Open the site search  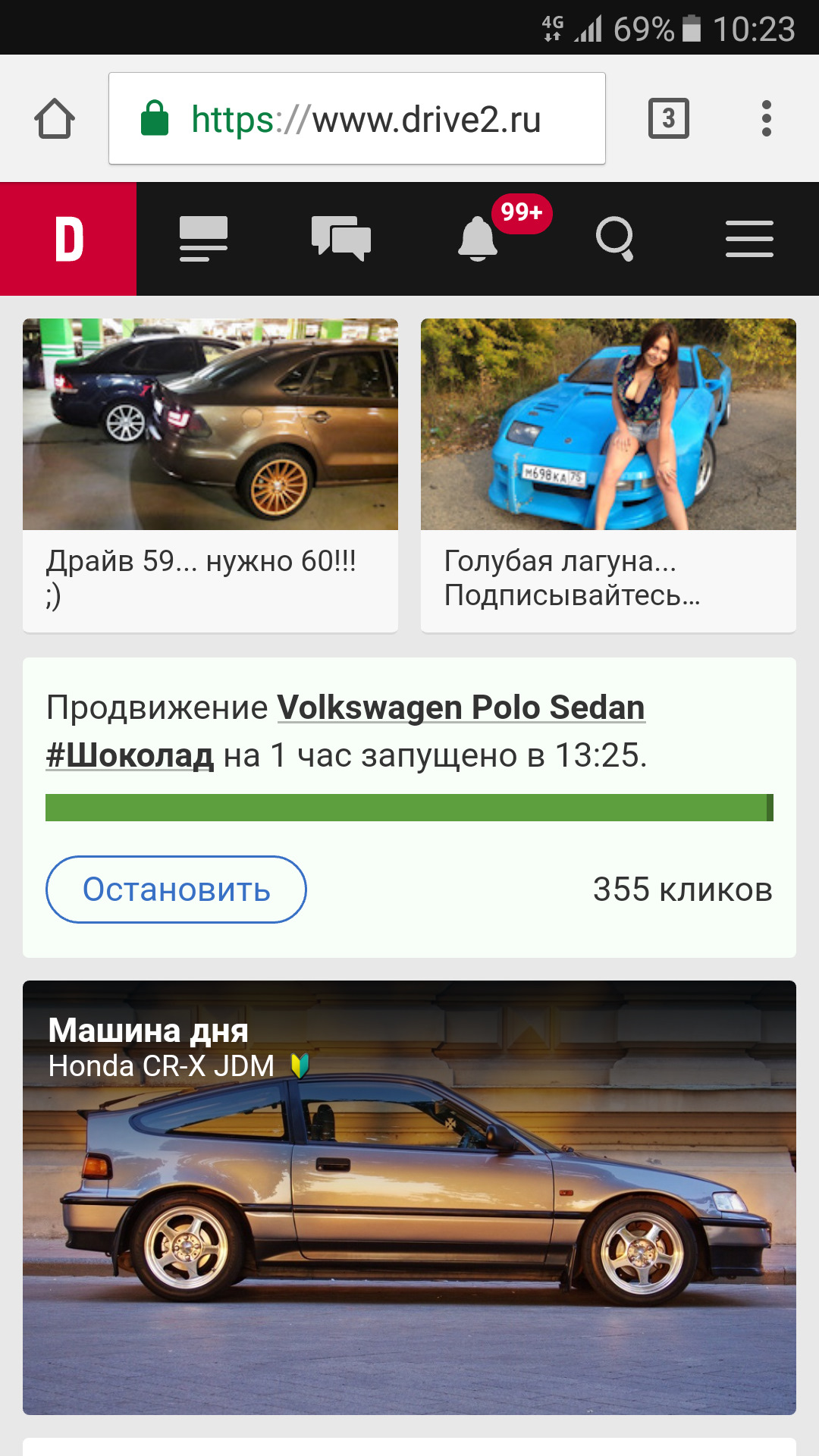pyautogui.click(x=614, y=239)
